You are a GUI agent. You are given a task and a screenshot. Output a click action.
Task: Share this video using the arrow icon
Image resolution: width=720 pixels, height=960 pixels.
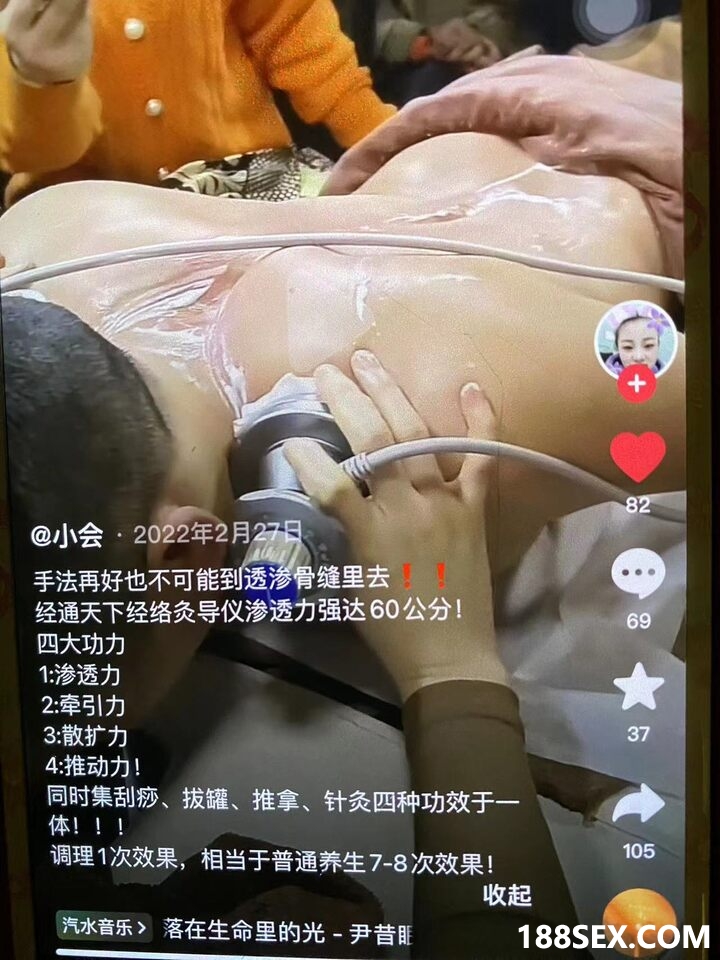tap(638, 804)
